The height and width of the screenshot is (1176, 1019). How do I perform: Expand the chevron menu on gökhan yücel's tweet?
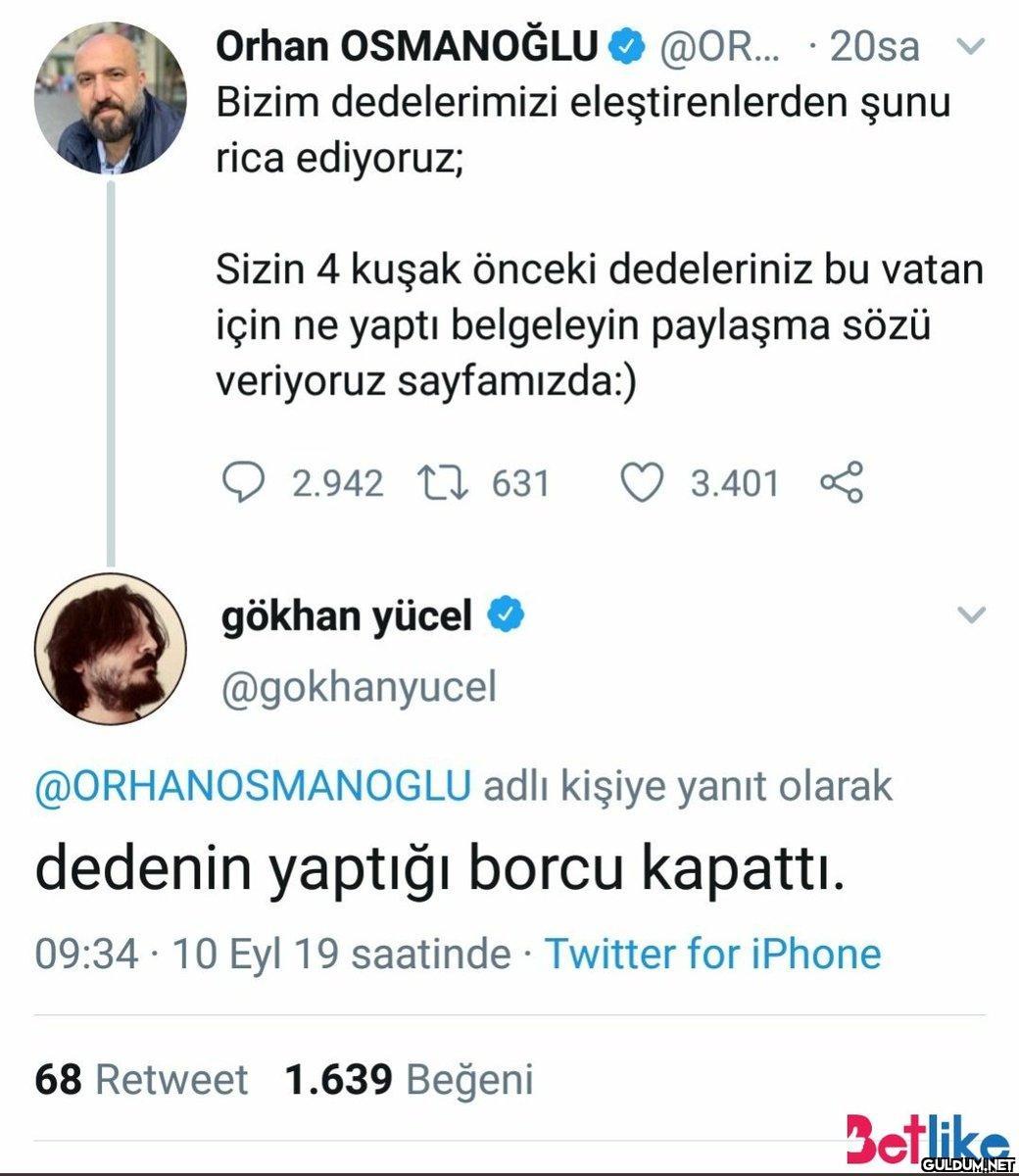click(x=970, y=615)
